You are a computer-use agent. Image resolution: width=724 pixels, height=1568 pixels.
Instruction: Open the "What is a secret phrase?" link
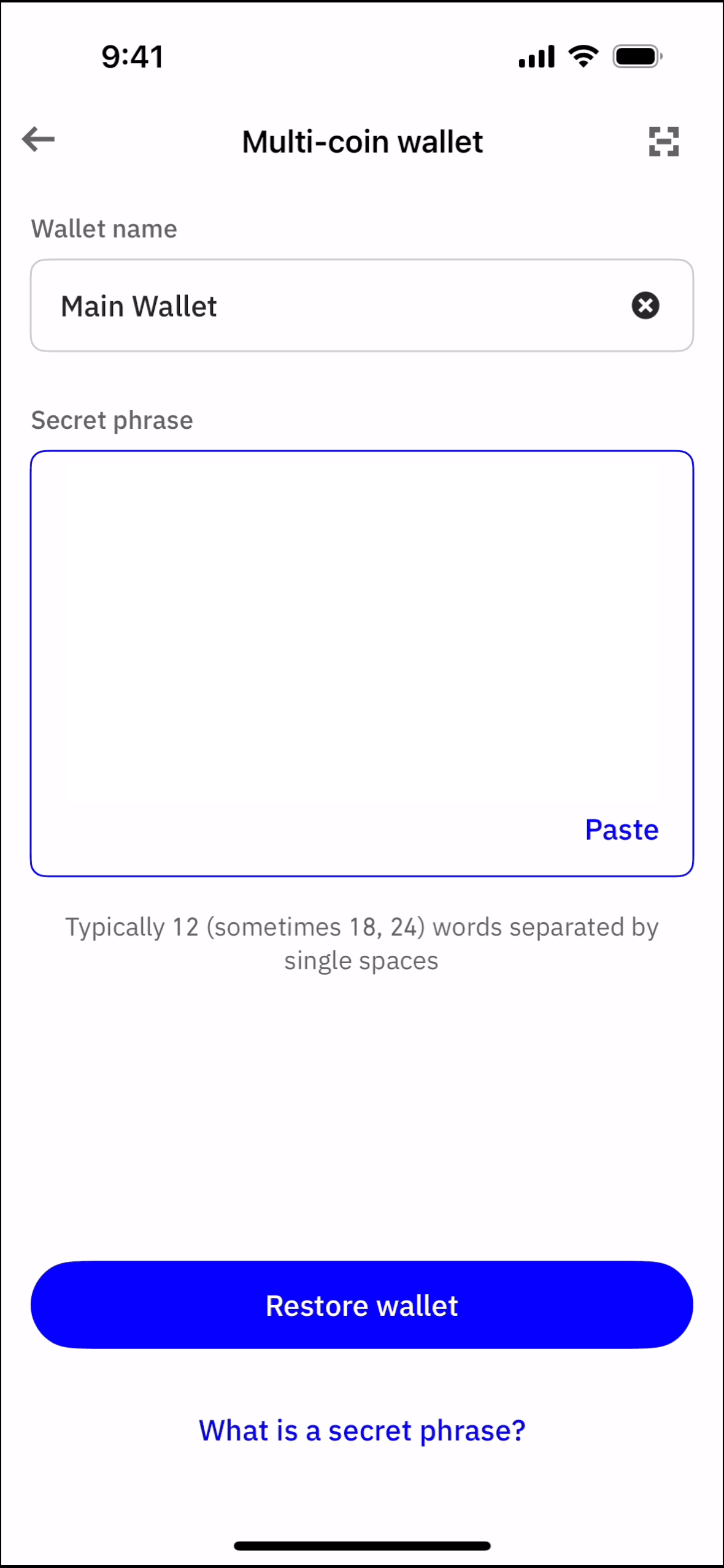pos(362,1431)
